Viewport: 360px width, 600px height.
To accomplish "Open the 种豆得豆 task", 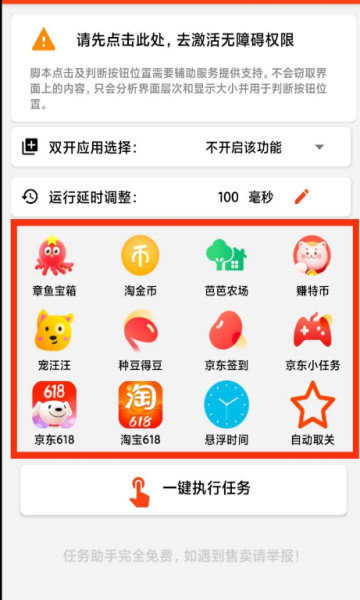I will click(x=140, y=341).
